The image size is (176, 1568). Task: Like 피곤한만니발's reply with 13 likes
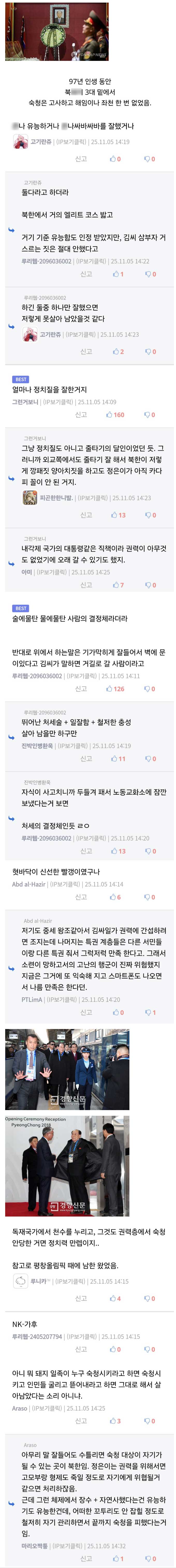[x=118, y=515]
